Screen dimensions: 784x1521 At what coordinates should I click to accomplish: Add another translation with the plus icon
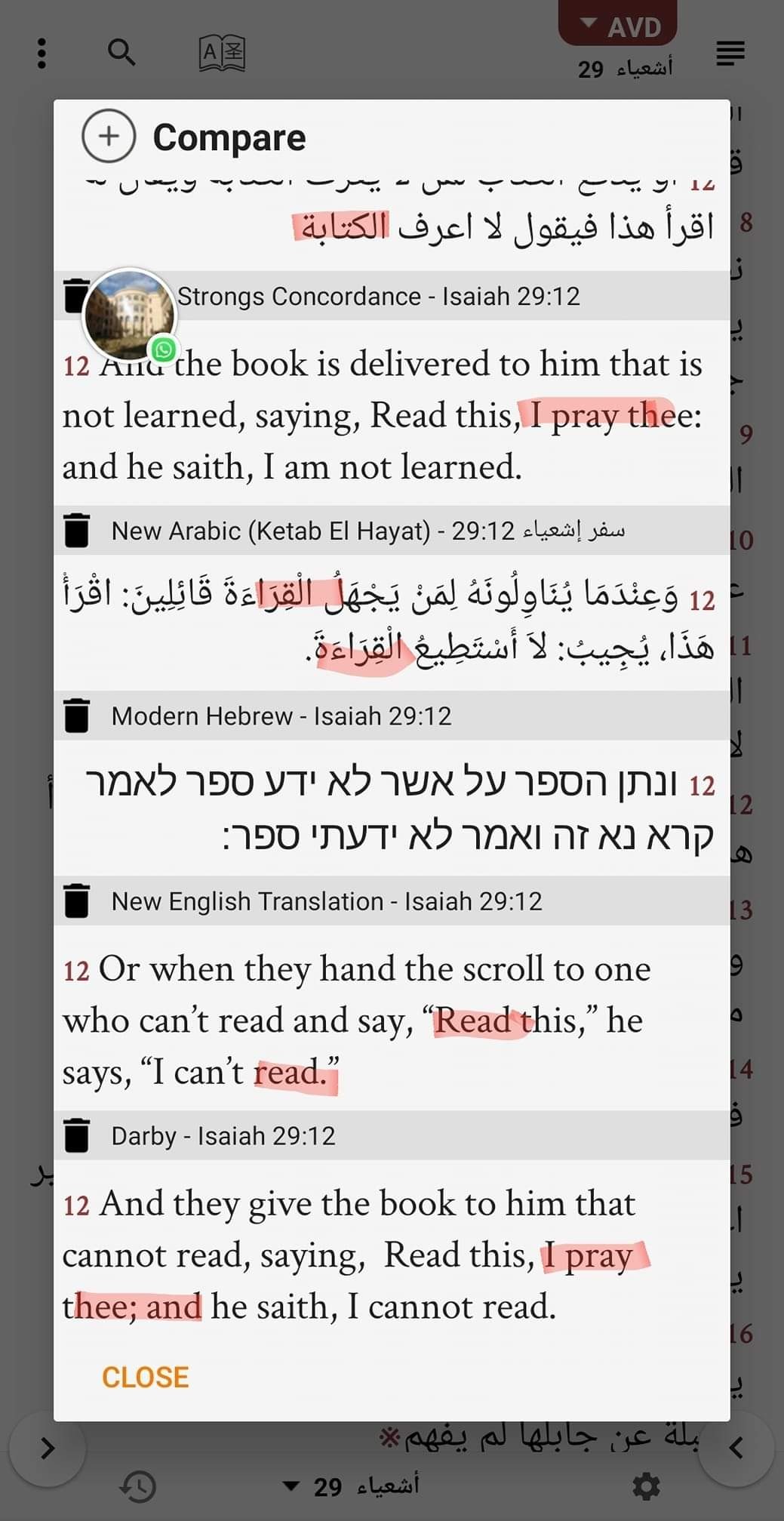click(109, 136)
